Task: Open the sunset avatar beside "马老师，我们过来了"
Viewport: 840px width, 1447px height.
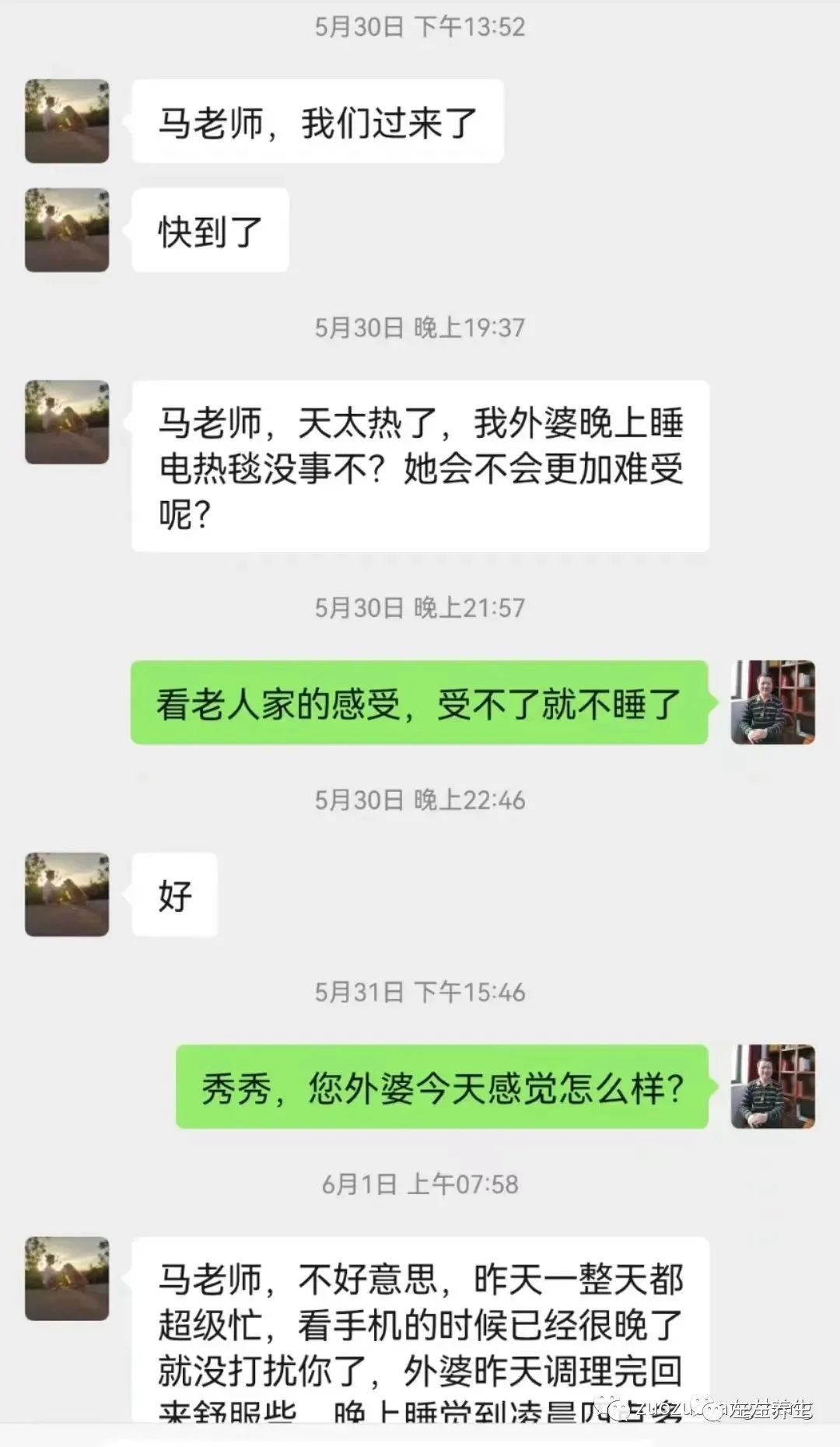Action: tap(67, 121)
